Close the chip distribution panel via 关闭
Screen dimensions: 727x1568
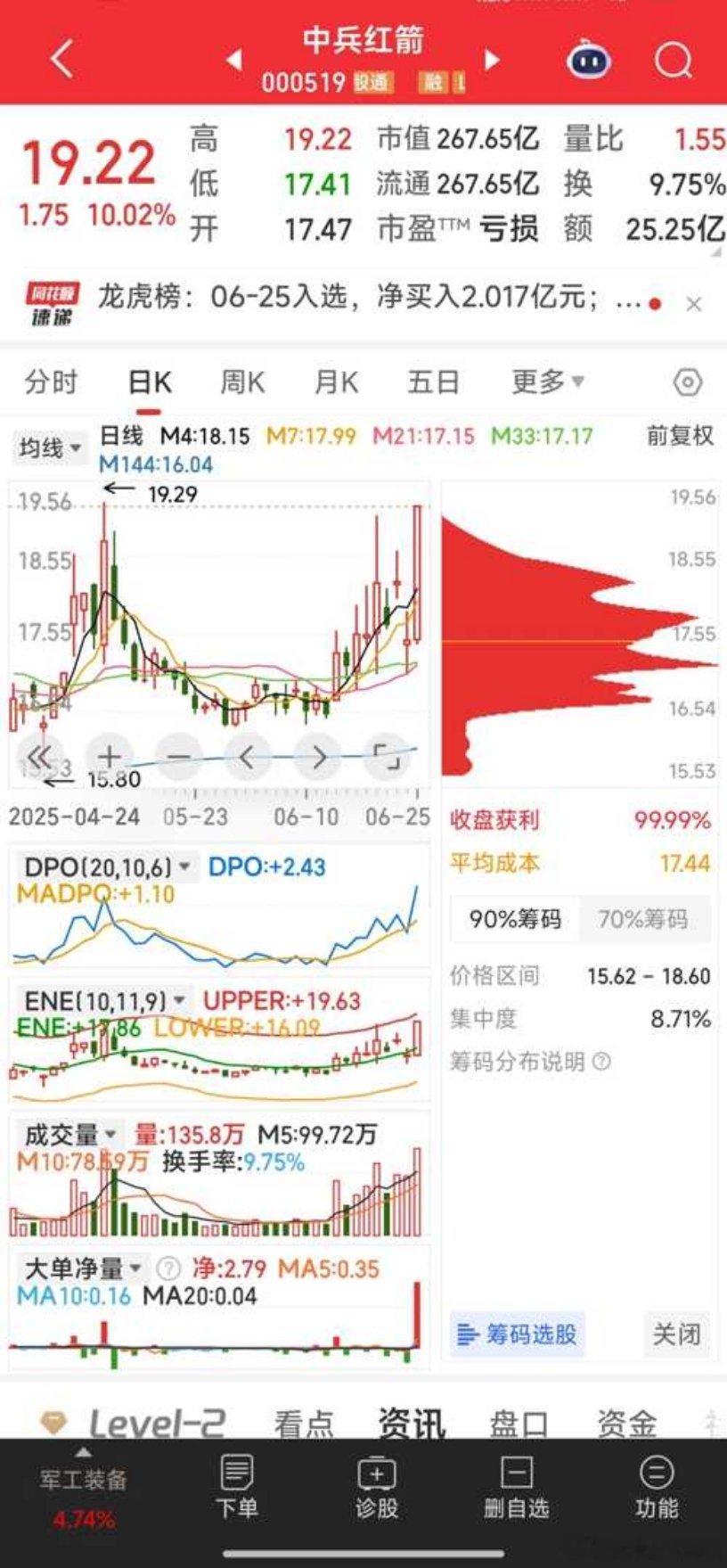[676, 1334]
